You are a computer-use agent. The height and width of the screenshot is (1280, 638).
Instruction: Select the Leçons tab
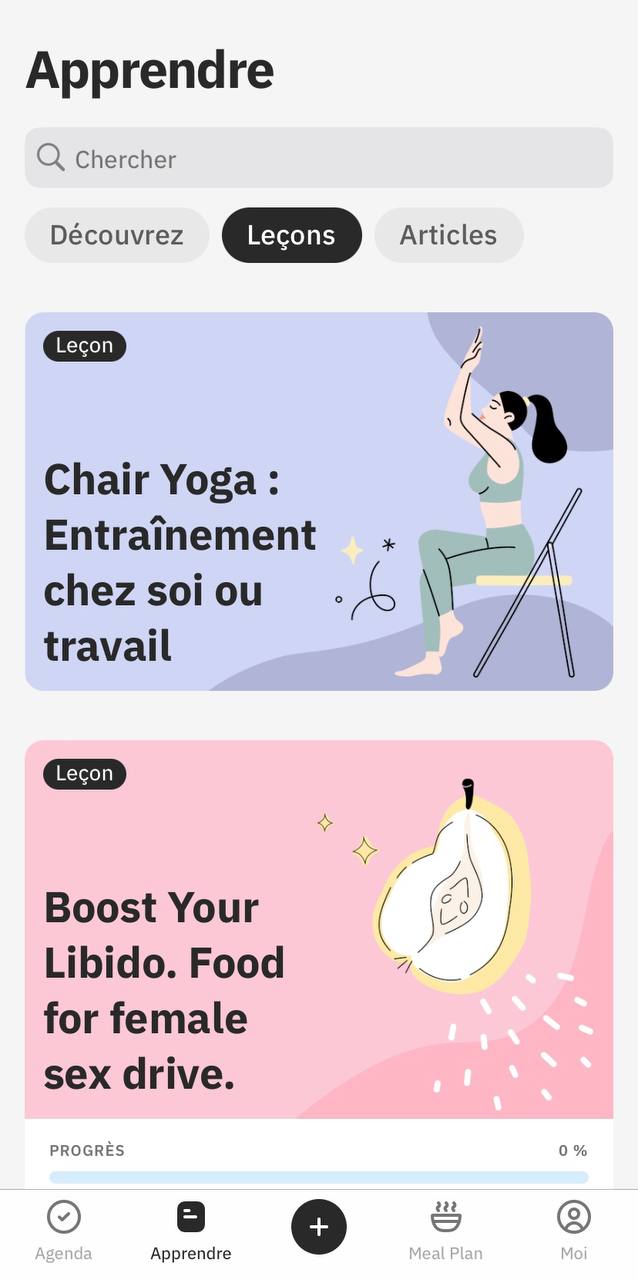291,235
